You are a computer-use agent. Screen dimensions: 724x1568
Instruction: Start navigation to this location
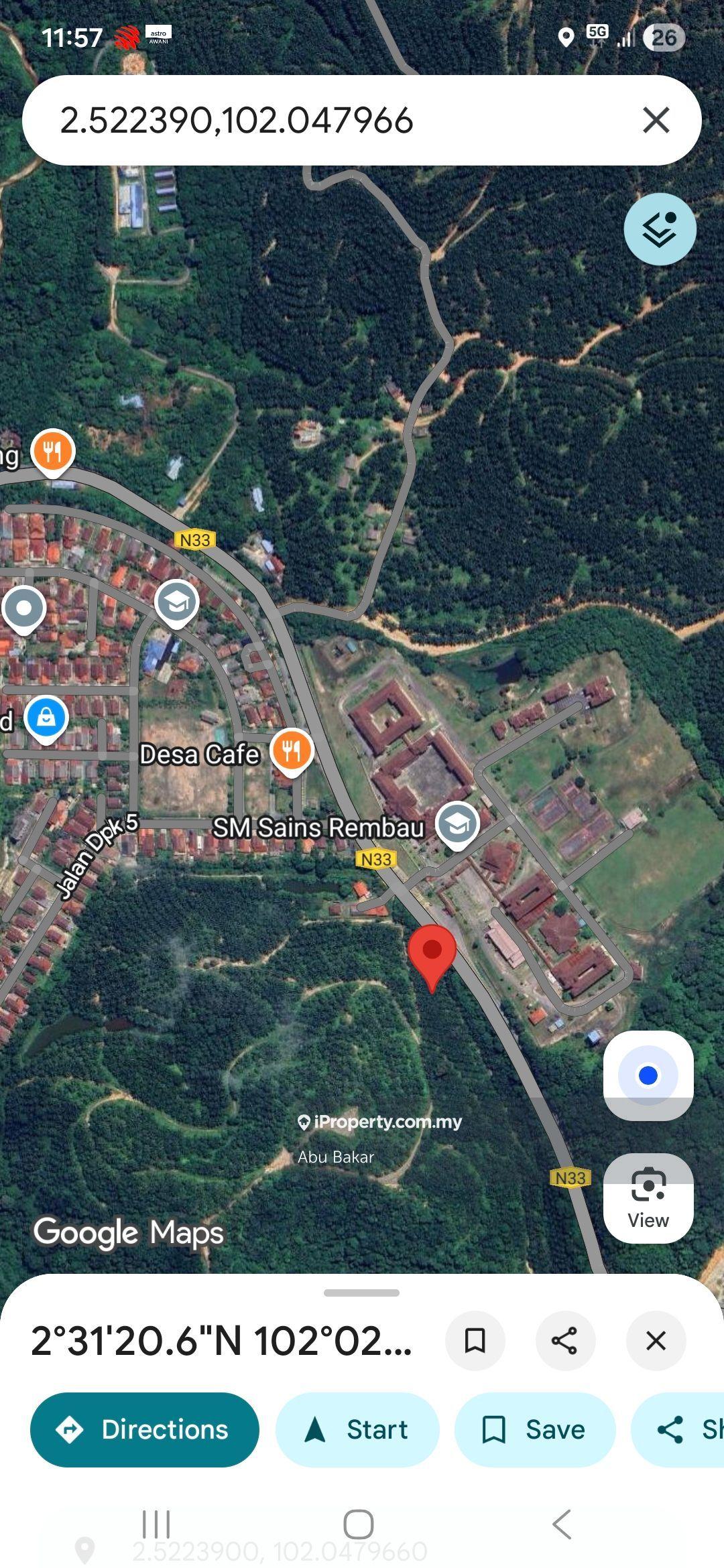[x=357, y=1429]
